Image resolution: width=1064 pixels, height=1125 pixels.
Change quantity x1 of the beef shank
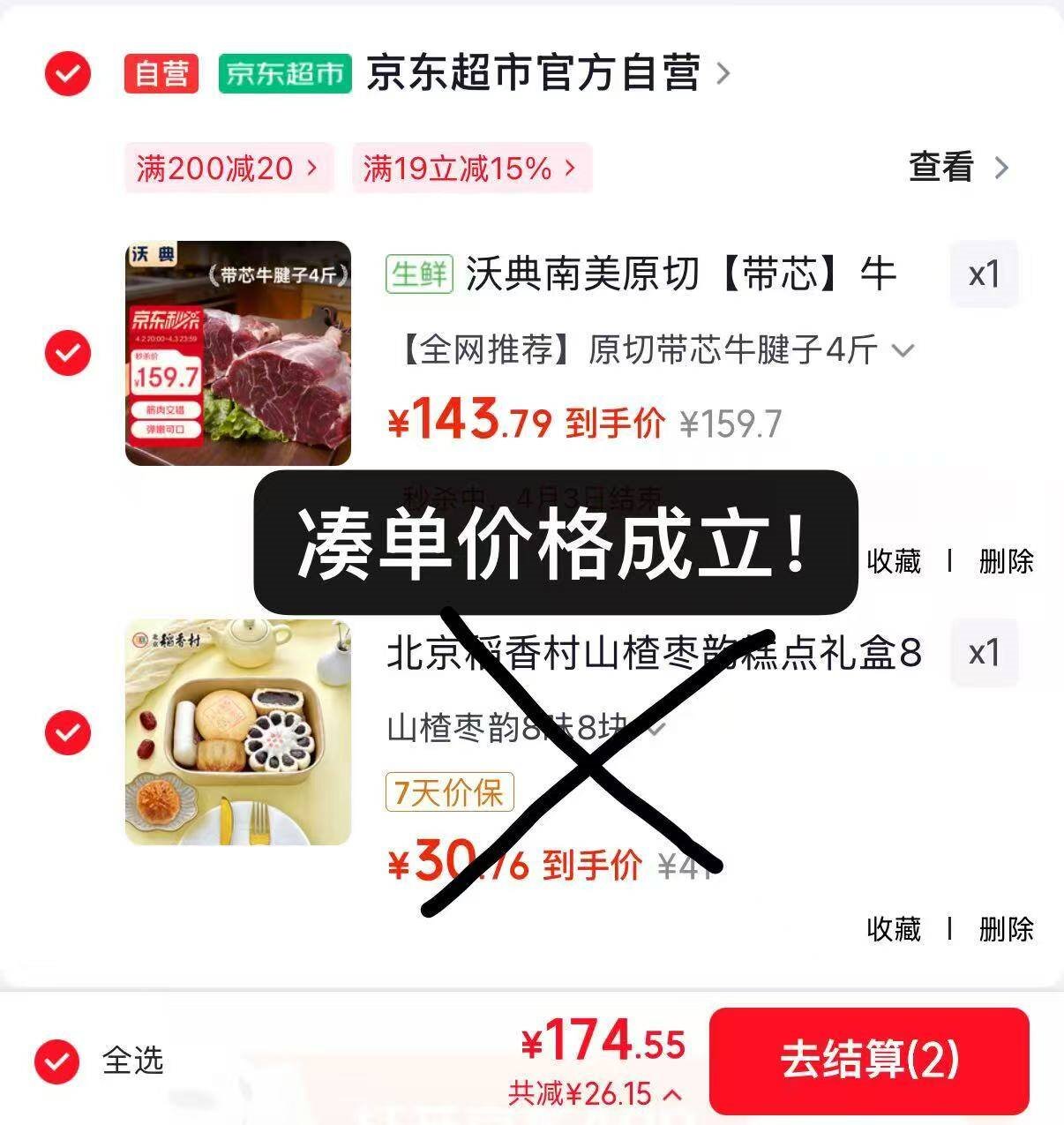[x=984, y=274]
